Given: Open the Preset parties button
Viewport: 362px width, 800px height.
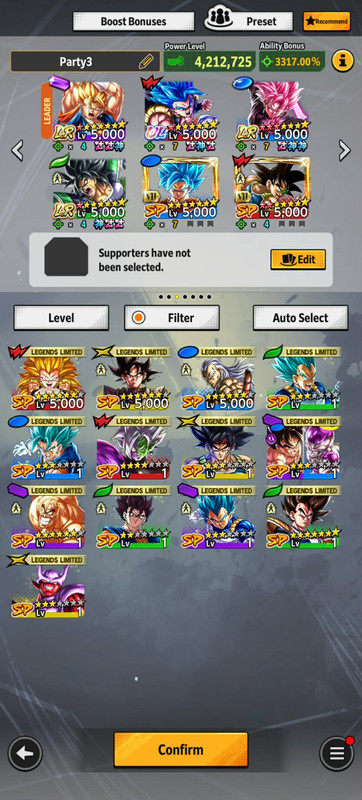Looking at the screenshot, I should click(x=249, y=21).
